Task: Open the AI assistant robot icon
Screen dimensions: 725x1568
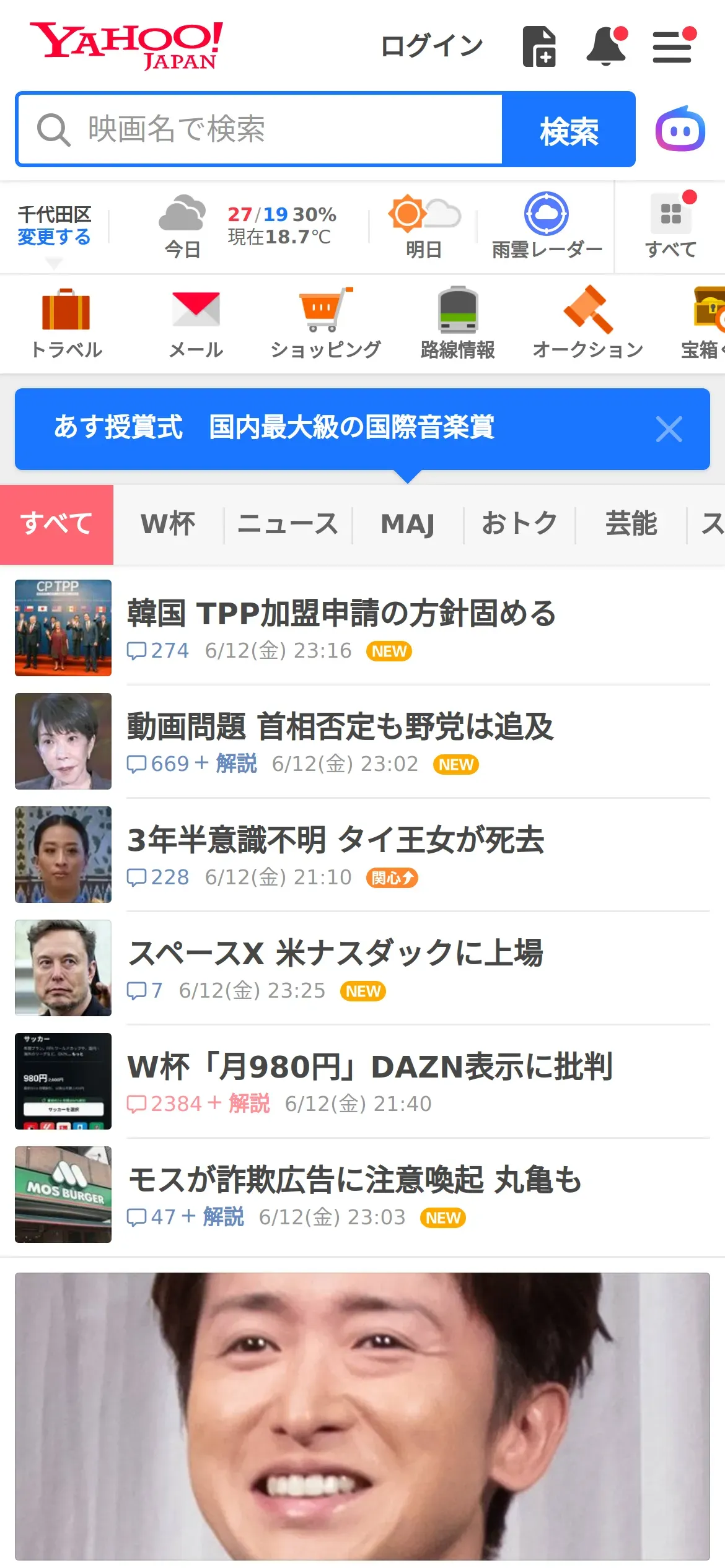Action: point(680,129)
